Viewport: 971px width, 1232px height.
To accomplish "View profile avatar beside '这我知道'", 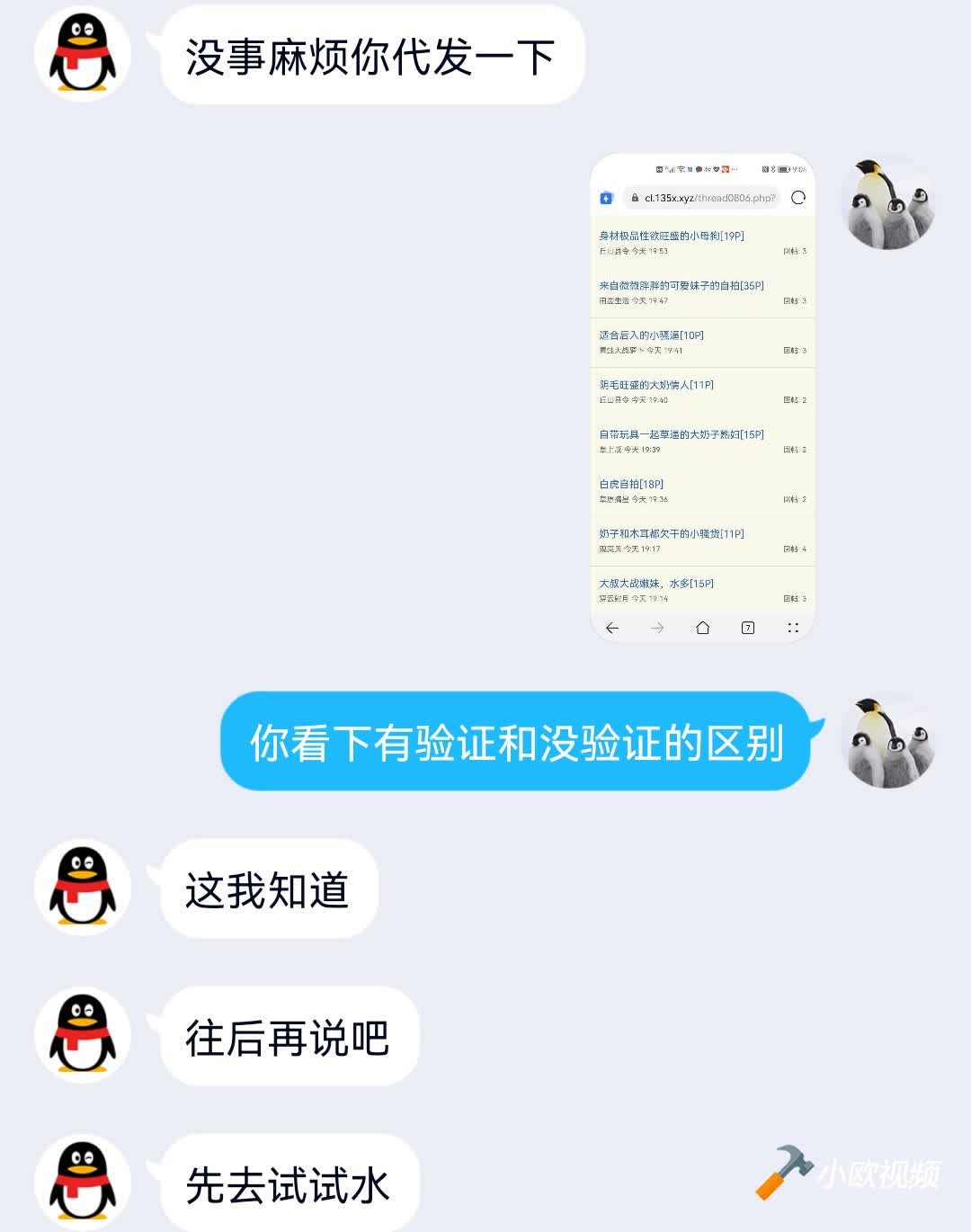I will (x=83, y=888).
